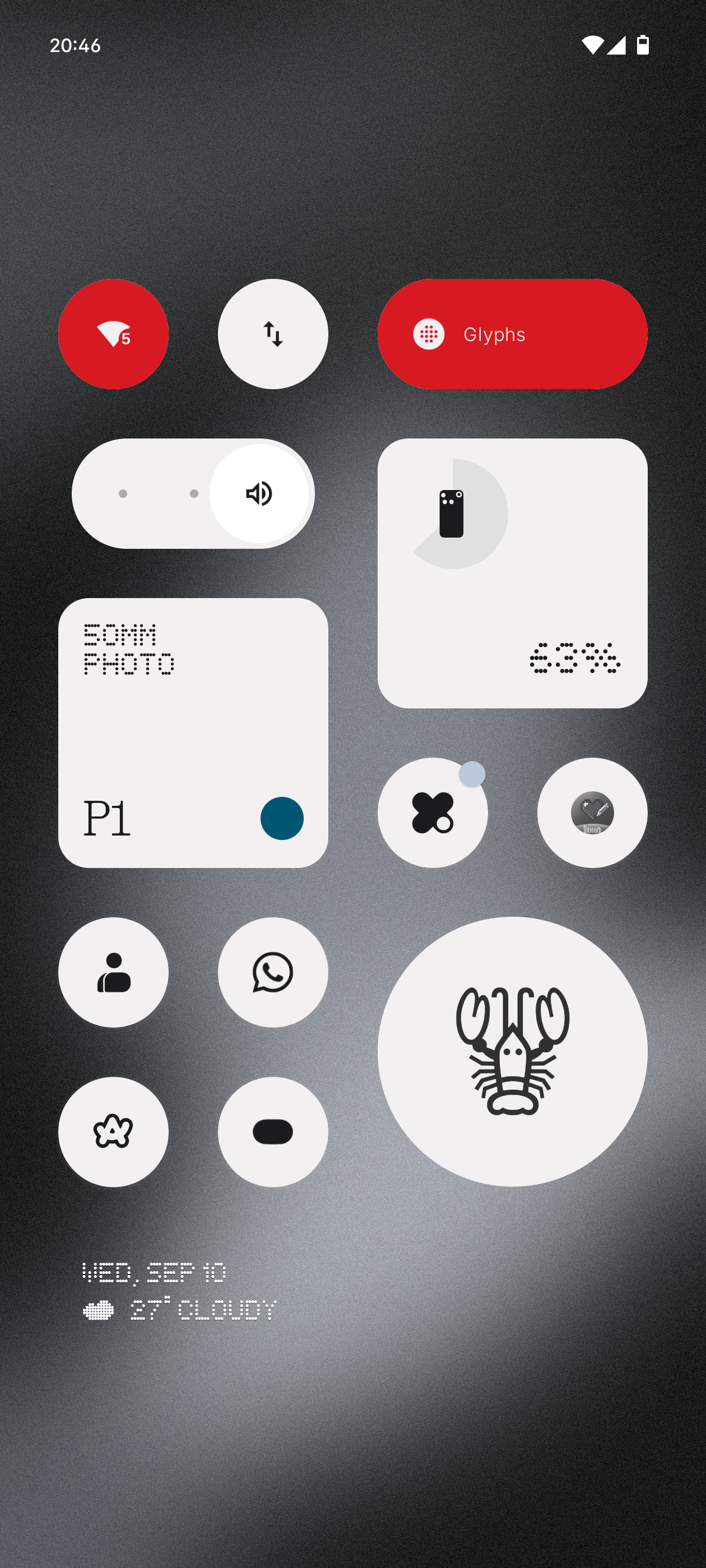Launch WhatsApp
Viewport: 706px width, 1568px height.
click(273, 972)
